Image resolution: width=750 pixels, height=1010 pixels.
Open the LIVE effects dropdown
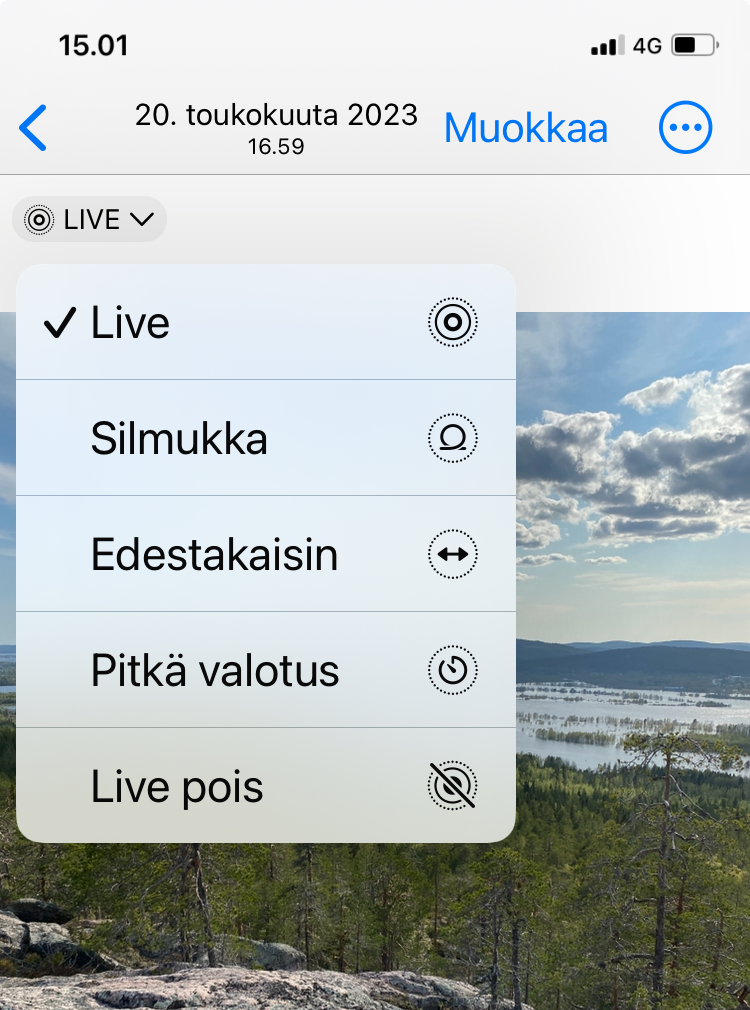coord(88,219)
